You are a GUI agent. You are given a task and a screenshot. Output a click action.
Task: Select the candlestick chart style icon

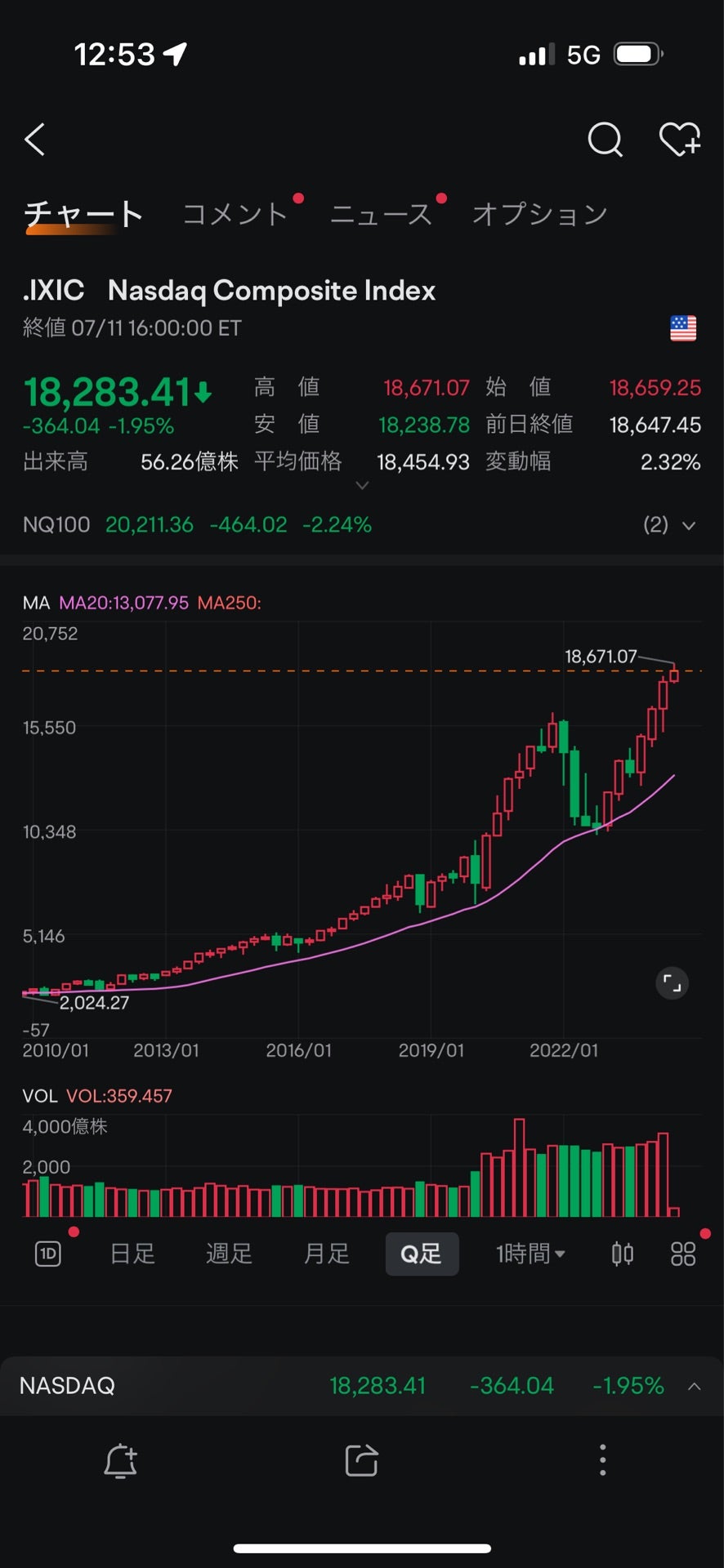pos(622,1254)
